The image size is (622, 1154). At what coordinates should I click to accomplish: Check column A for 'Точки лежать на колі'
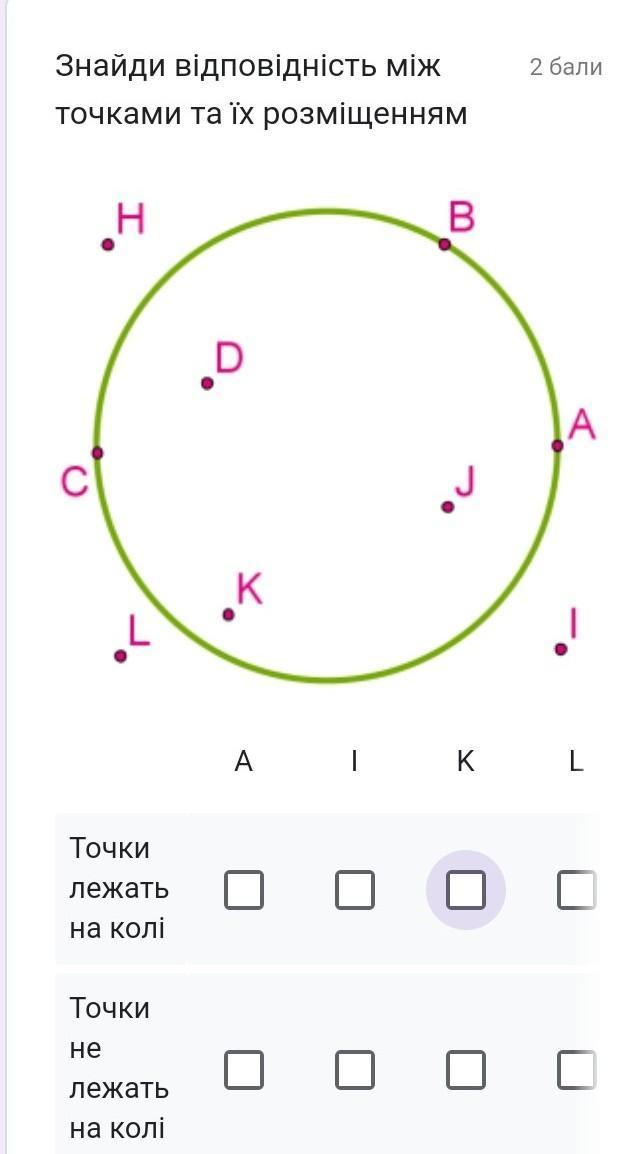244,890
